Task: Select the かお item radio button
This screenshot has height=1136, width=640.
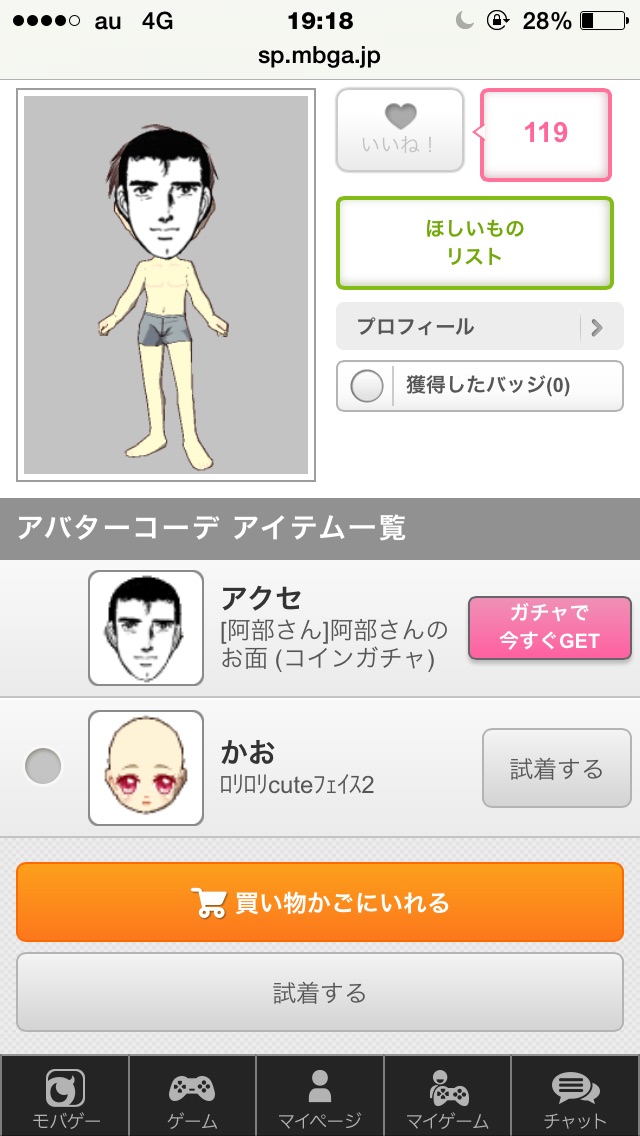Action: point(43,767)
